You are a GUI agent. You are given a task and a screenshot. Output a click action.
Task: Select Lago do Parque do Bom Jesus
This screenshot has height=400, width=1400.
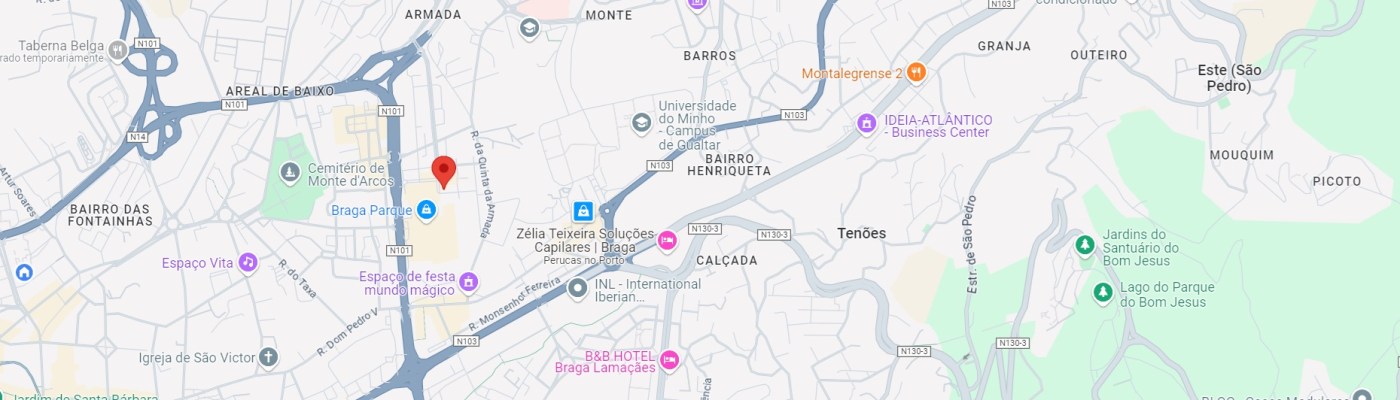[x=1102, y=293]
